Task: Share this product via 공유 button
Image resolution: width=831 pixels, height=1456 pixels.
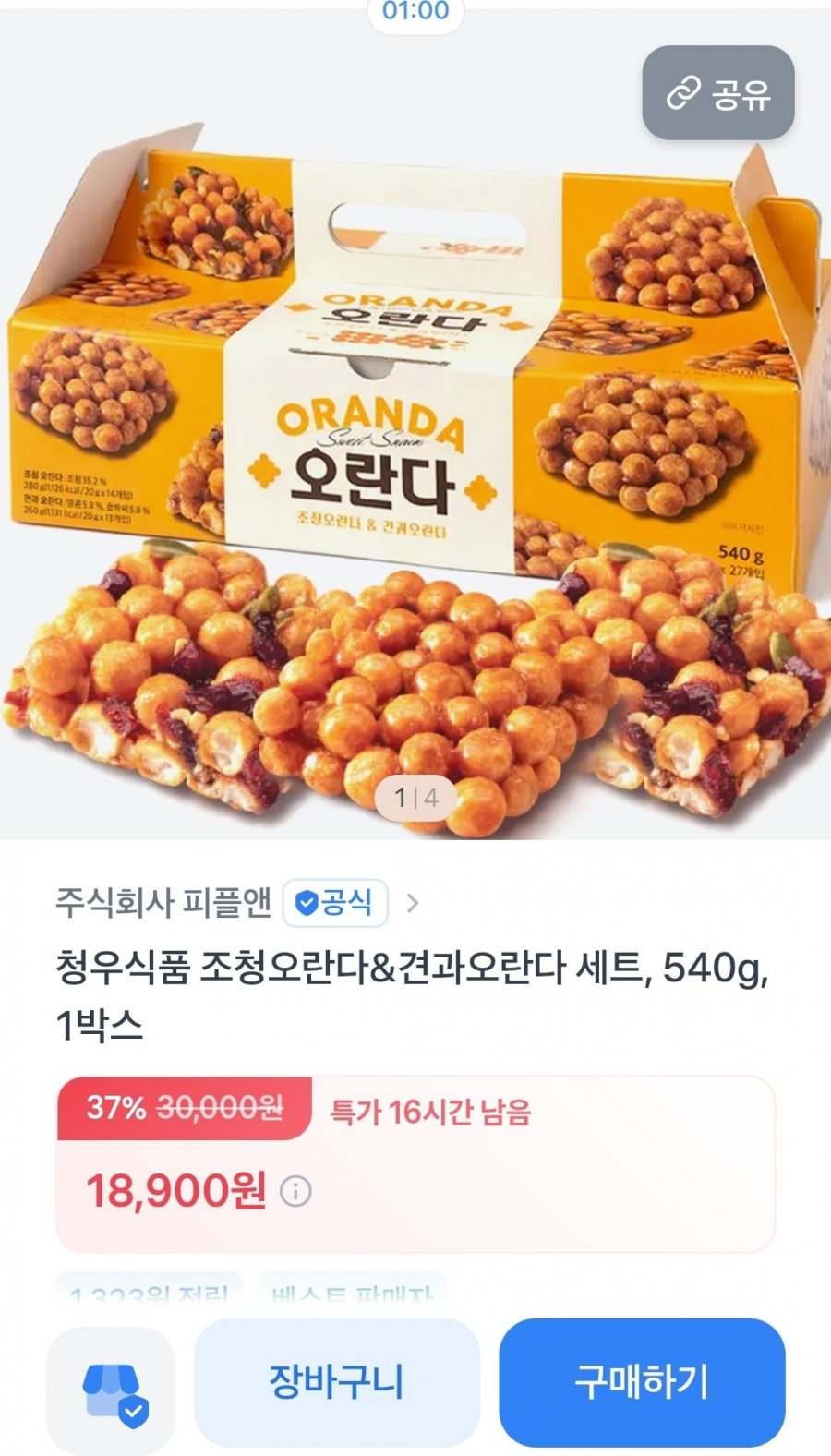Action: (718, 93)
